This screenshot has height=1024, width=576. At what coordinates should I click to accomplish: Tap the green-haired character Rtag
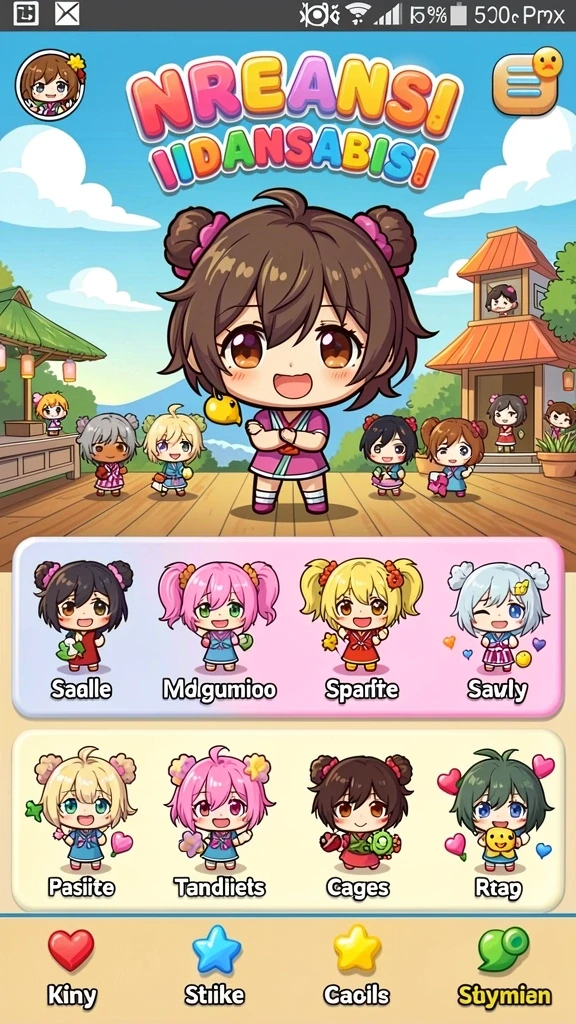[498, 824]
